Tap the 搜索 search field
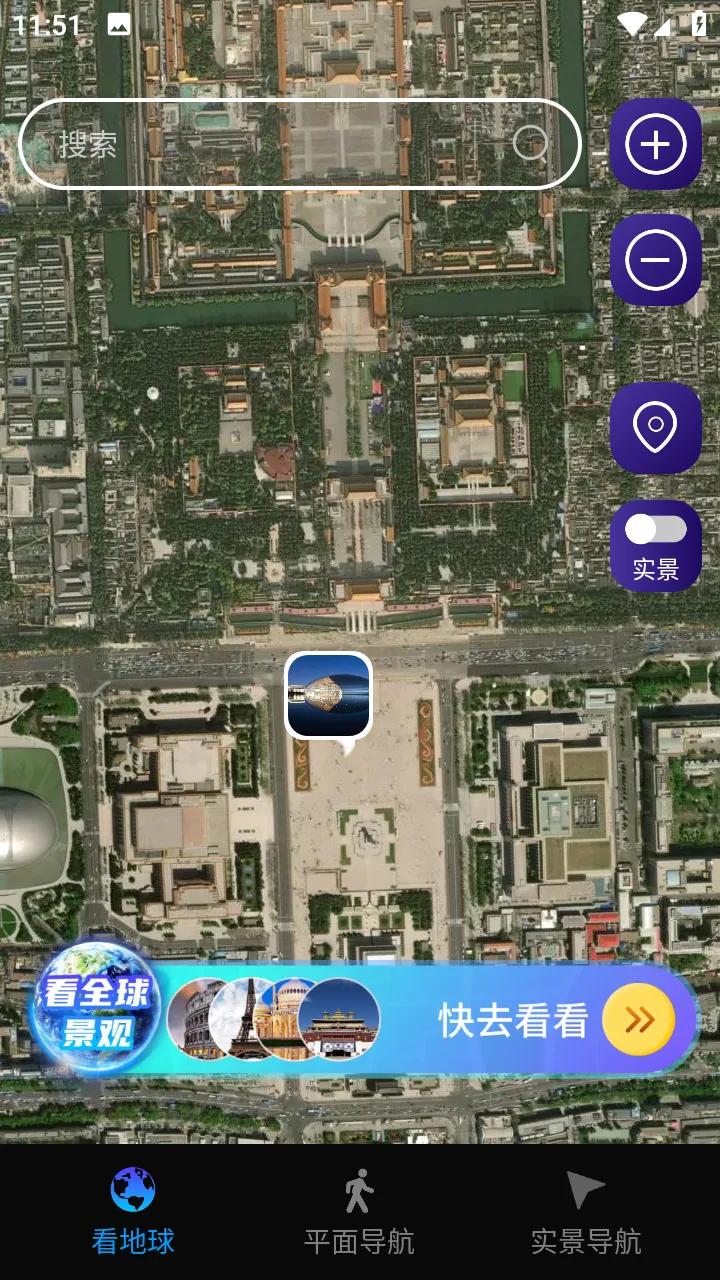This screenshot has height=1280, width=720. tap(270, 145)
